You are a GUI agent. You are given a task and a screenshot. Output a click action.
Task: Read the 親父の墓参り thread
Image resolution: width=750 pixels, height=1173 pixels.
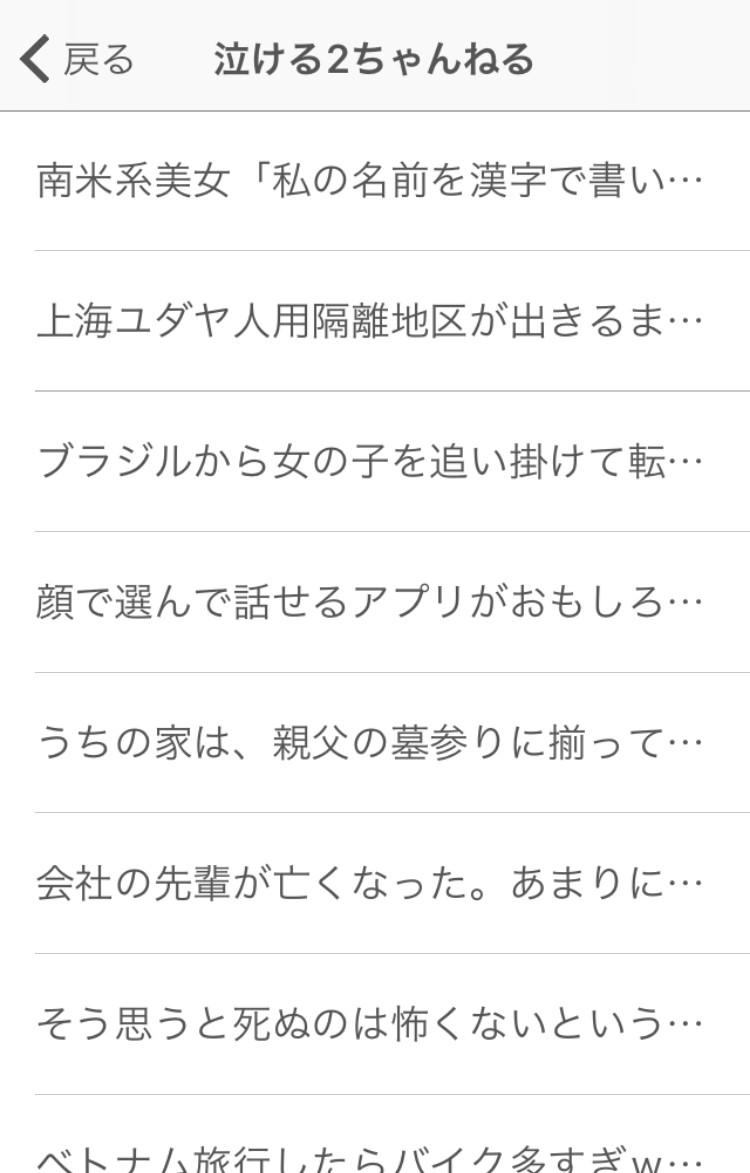(370, 743)
